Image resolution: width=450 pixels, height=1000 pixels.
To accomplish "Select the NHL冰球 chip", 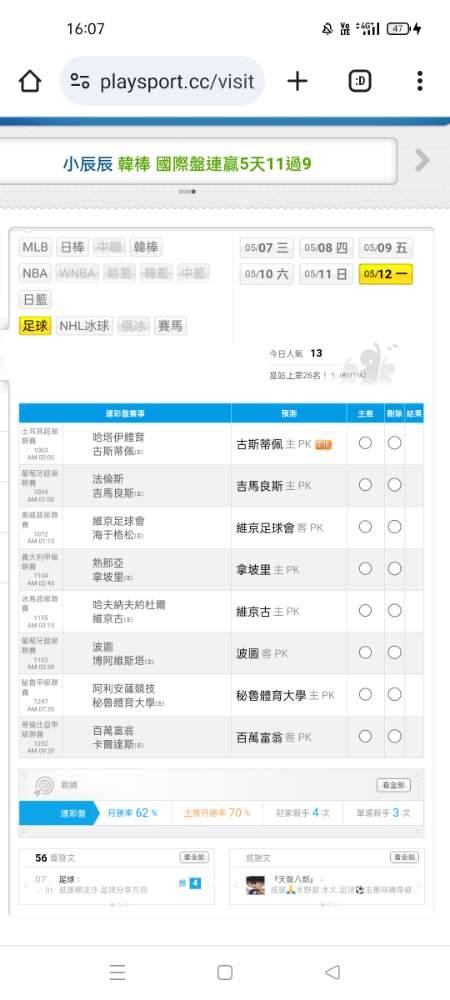I will 84,326.
